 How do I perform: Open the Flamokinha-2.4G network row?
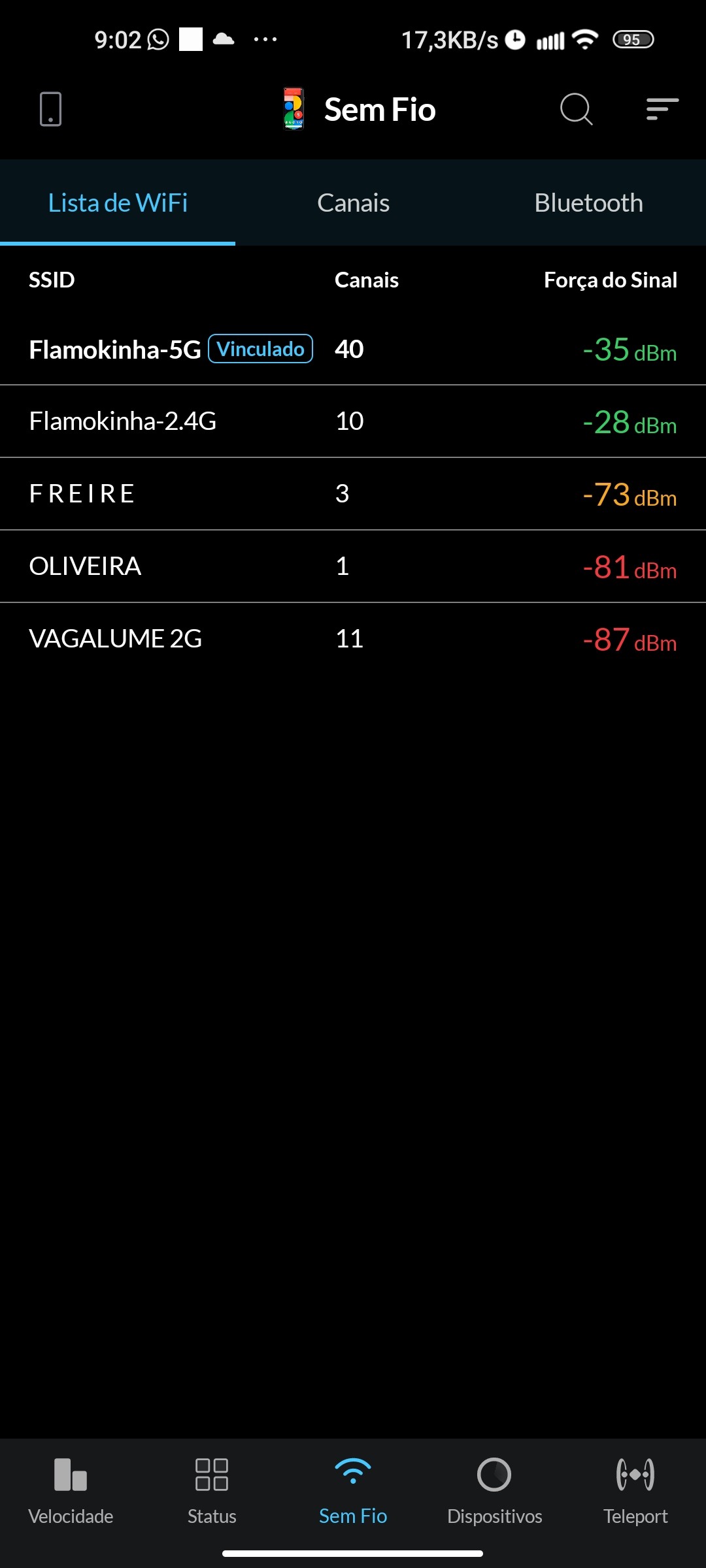click(353, 421)
